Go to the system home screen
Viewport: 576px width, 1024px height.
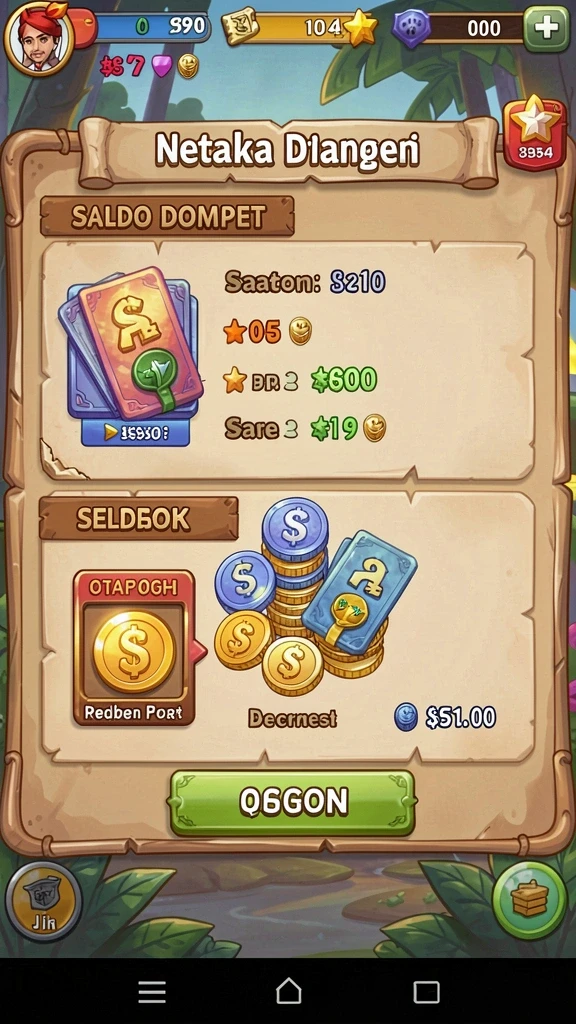point(288,991)
